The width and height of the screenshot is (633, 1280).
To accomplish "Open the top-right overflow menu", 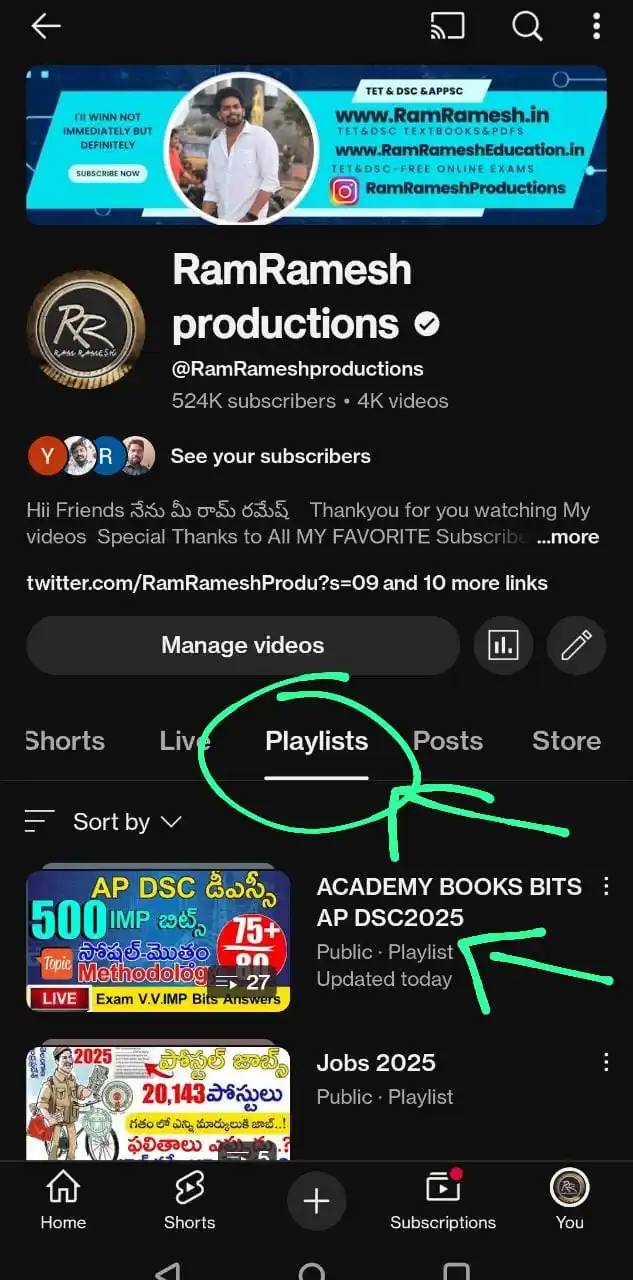I will [596, 27].
